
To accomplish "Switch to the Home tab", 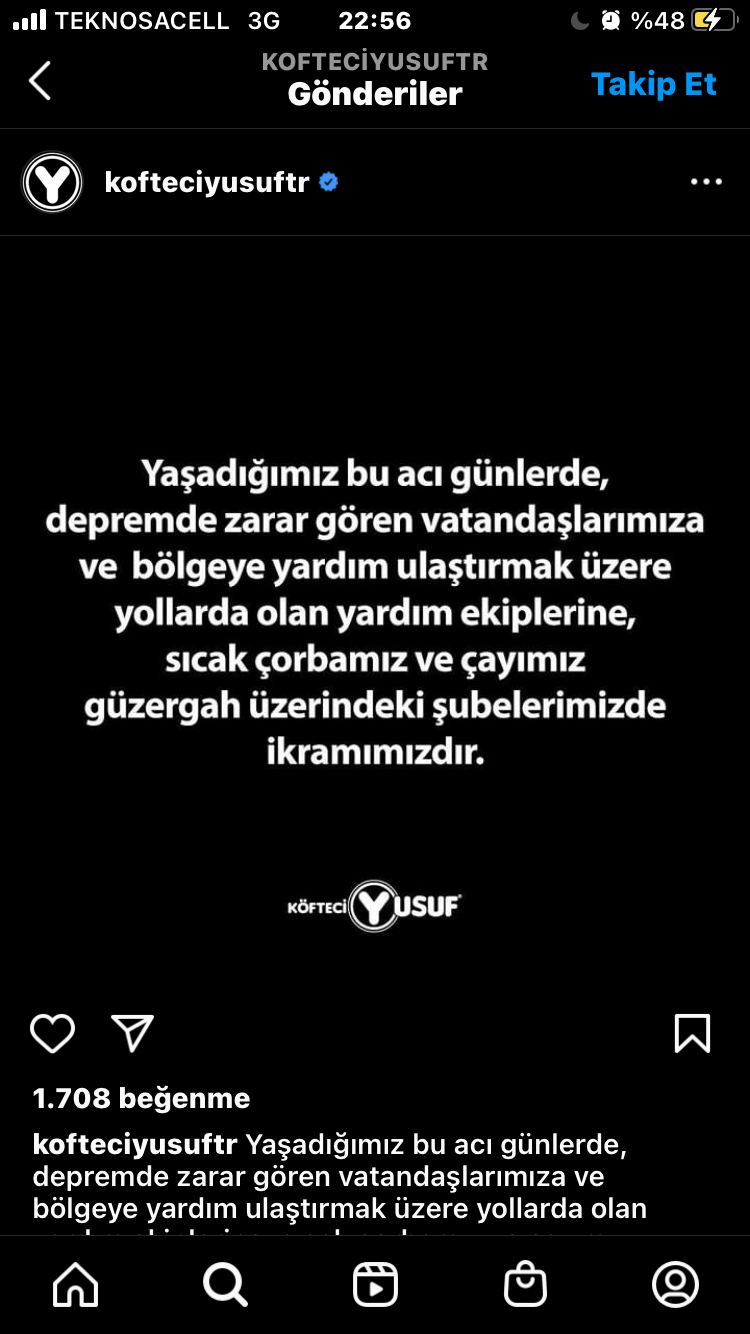I will pyautogui.click(x=76, y=1284).
